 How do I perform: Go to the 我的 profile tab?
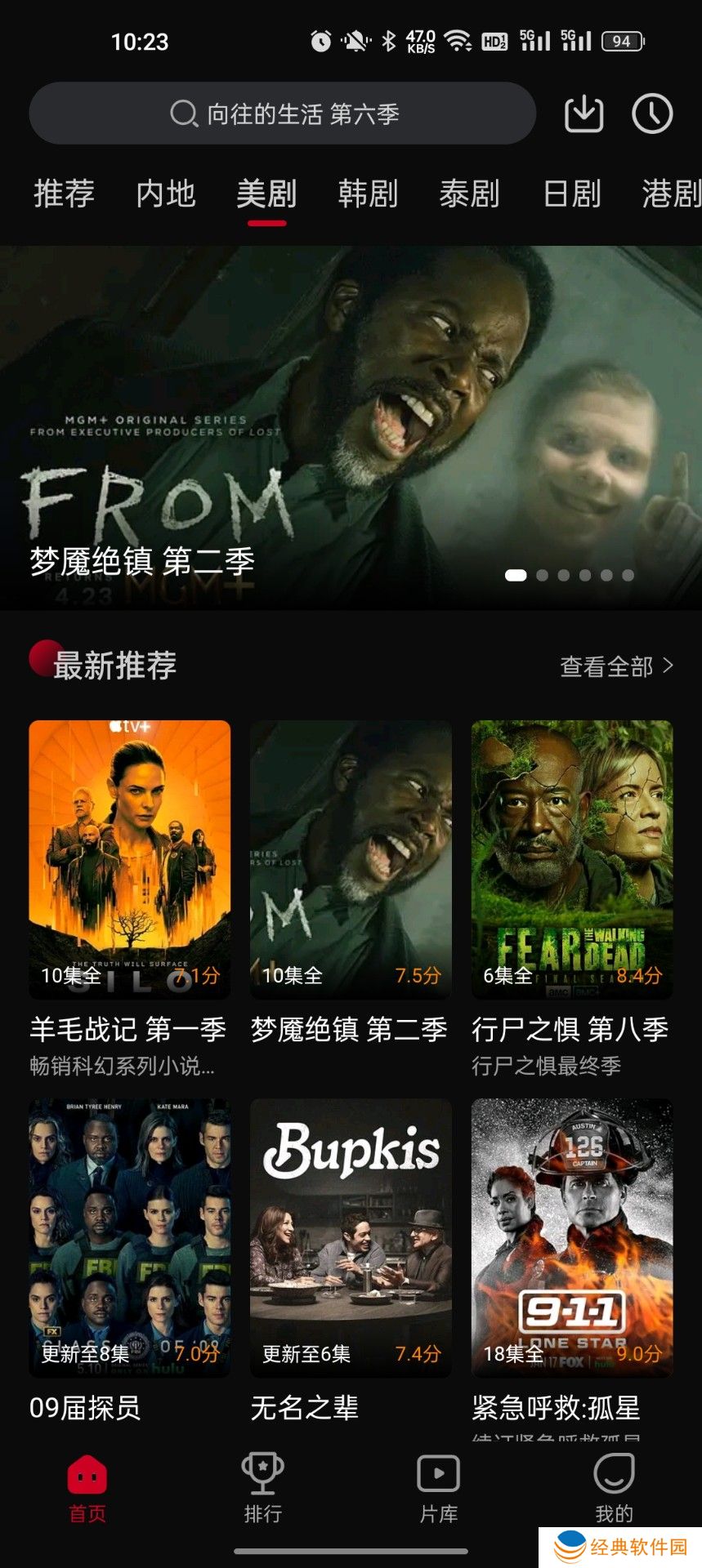(x=614, y=1488)
